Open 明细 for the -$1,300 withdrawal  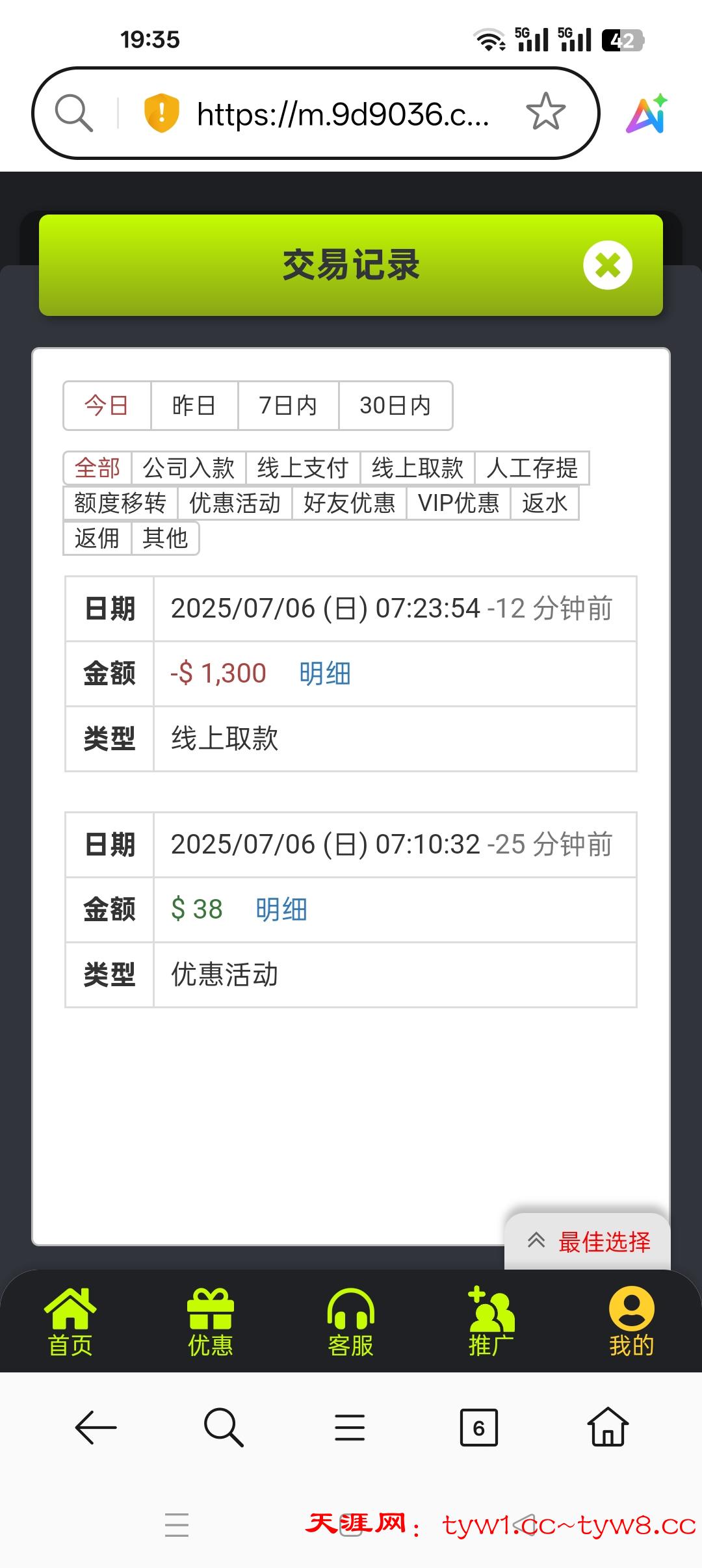coord(325,673)
